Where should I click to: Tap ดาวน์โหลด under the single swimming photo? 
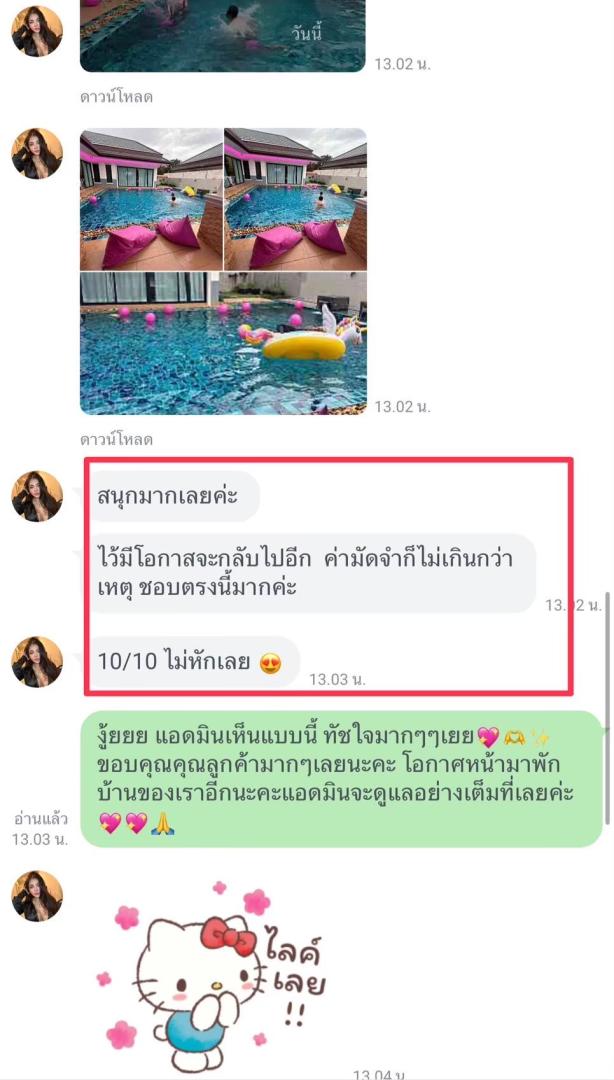pyautogui.click(x=116, y=97)
